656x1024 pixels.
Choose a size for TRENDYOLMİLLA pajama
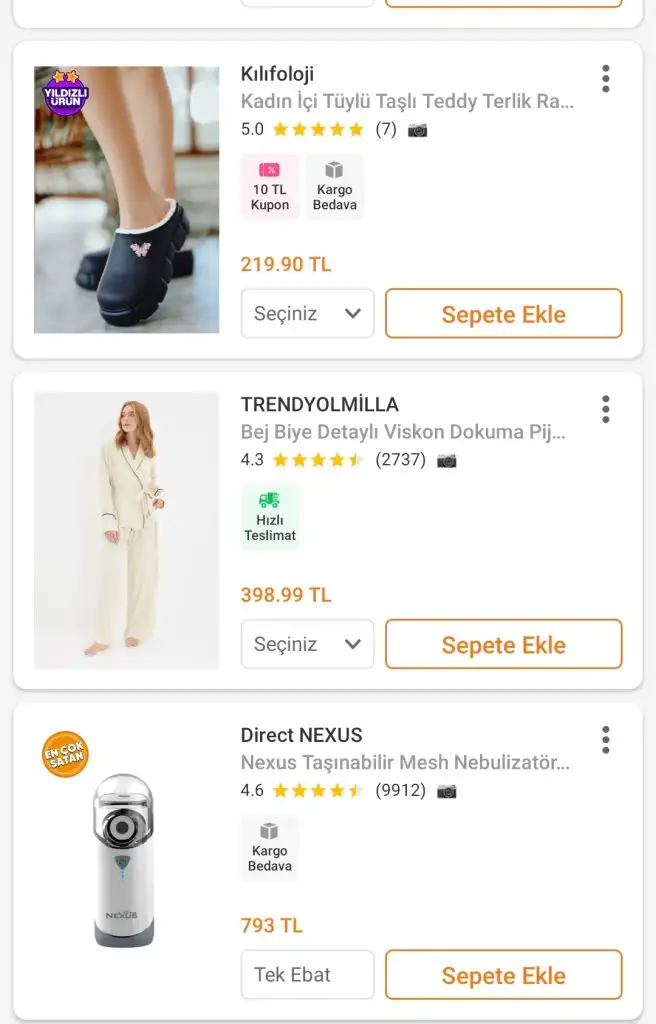(307, 645)
